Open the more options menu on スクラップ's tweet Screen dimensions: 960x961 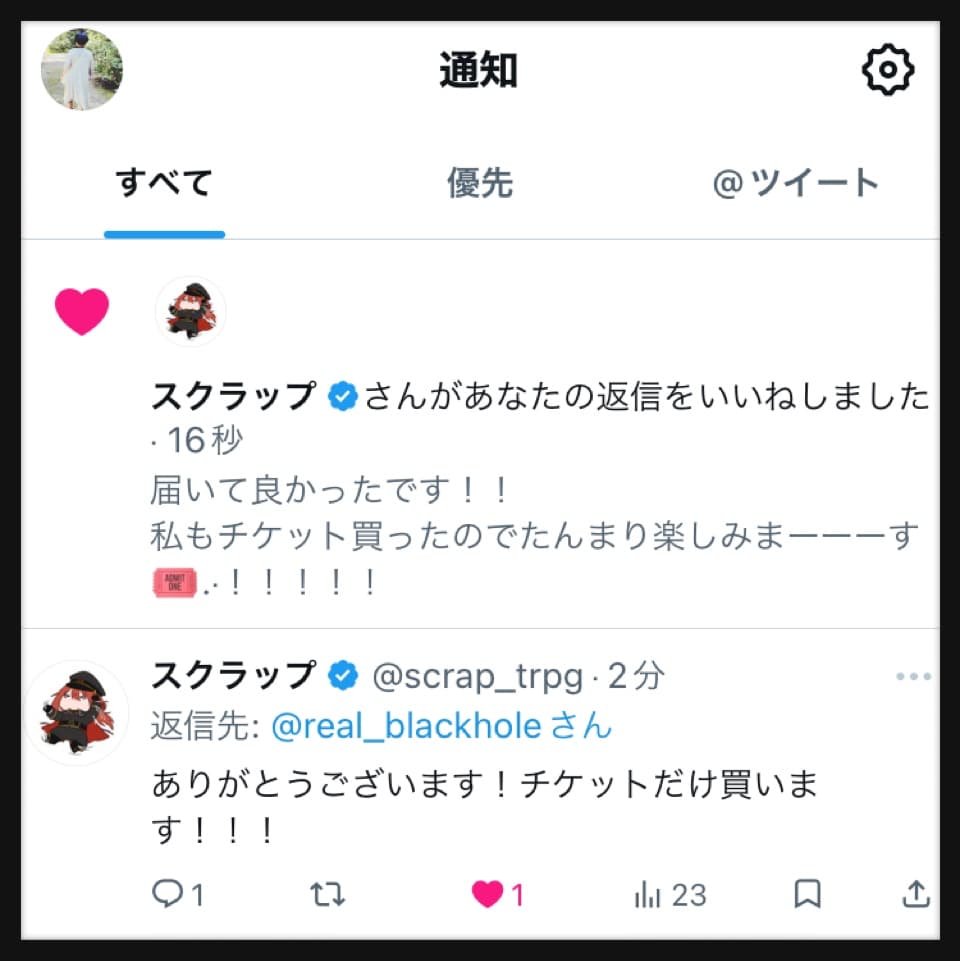pyautogui.click(x=913, y=677)
